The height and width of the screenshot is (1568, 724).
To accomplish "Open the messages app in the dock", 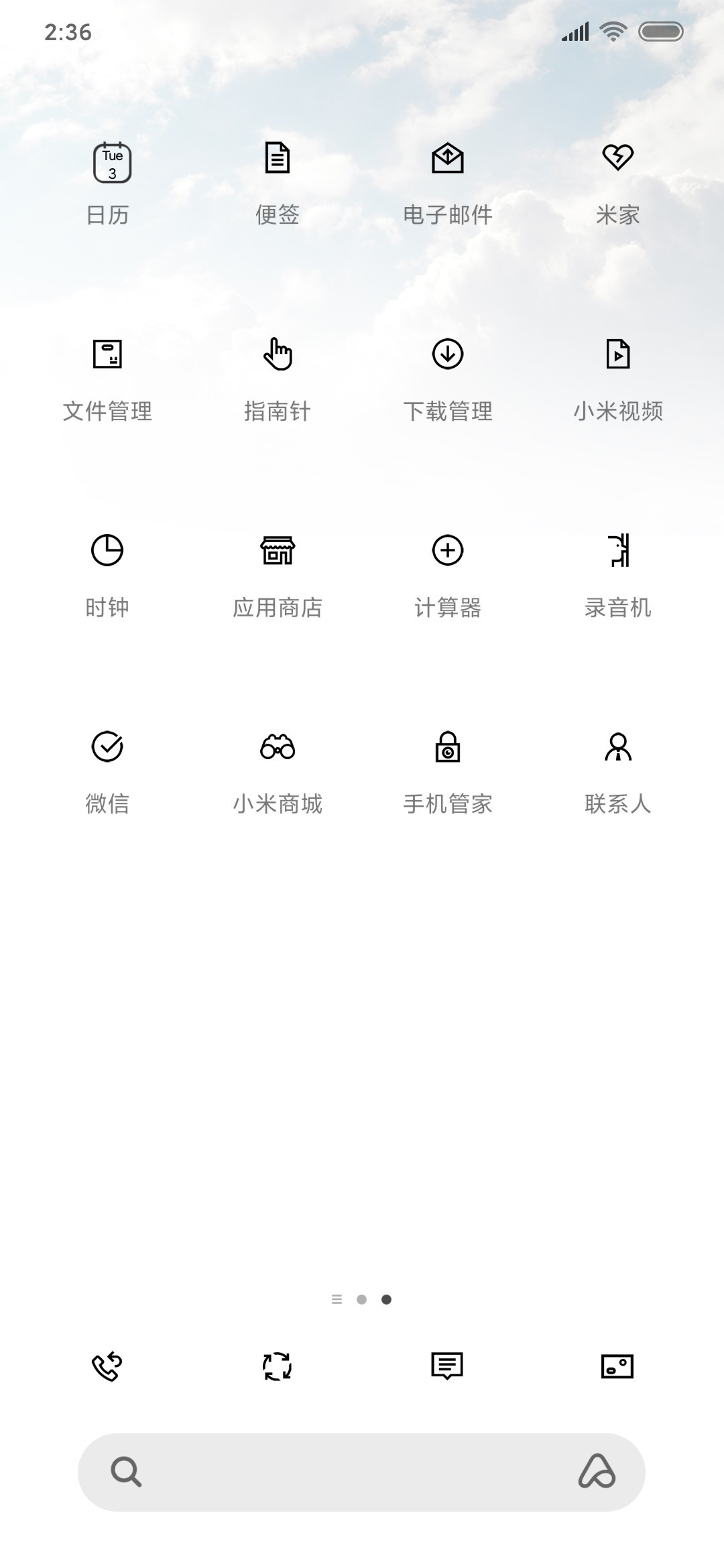I will [x=447, y=1366].
